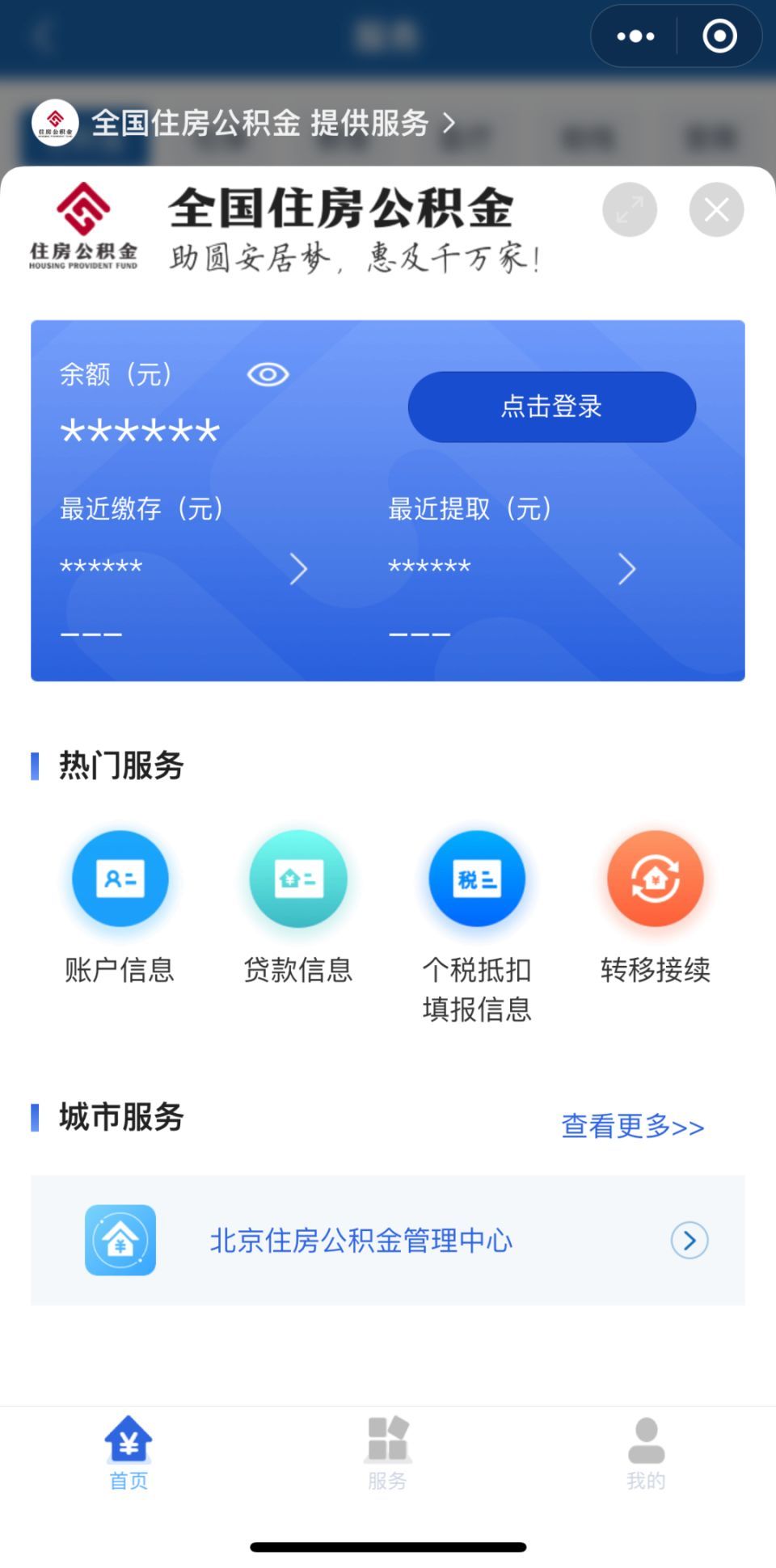
Task: Open the WeChat more options (...) menu
Action: click(634, 36)
